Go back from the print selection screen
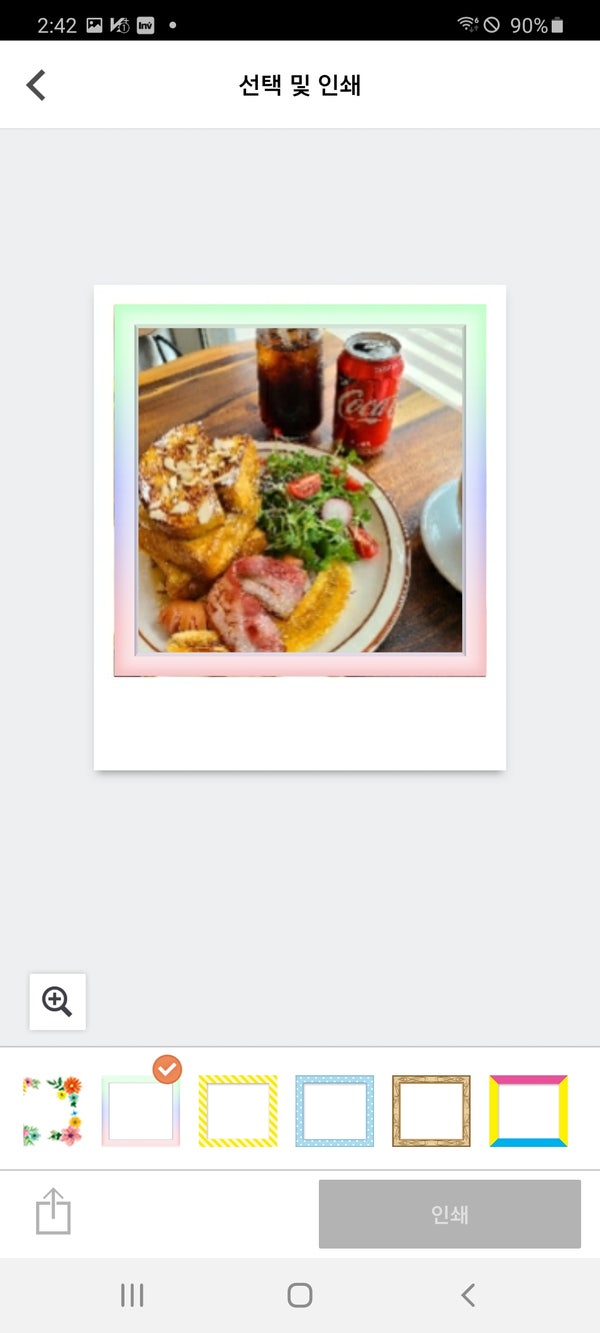Image resolution: width=600 pixels, height=1333 pixels. [x=36, y=85]
